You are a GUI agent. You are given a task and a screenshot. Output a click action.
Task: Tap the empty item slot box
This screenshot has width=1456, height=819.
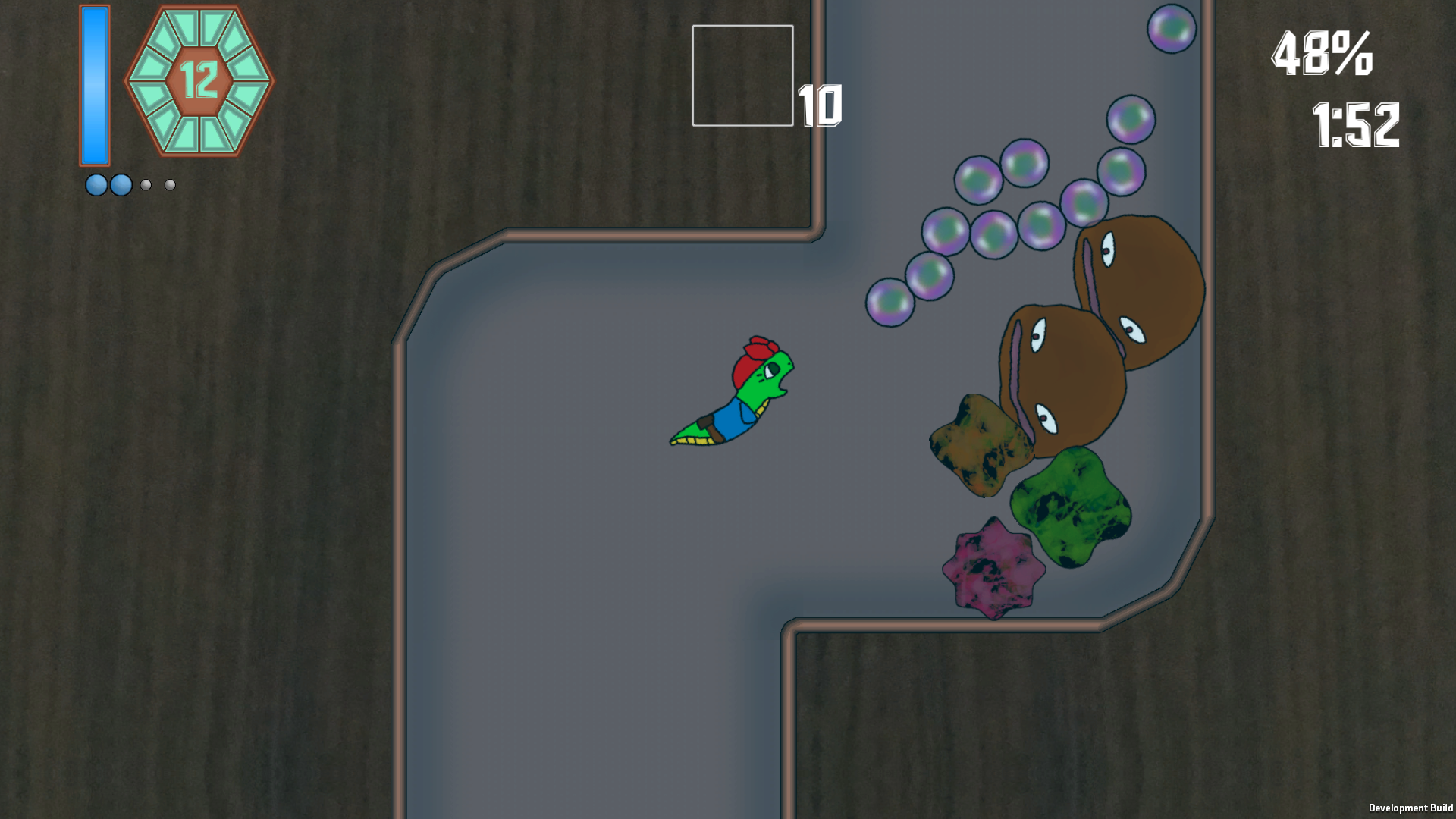click(742, 76)
